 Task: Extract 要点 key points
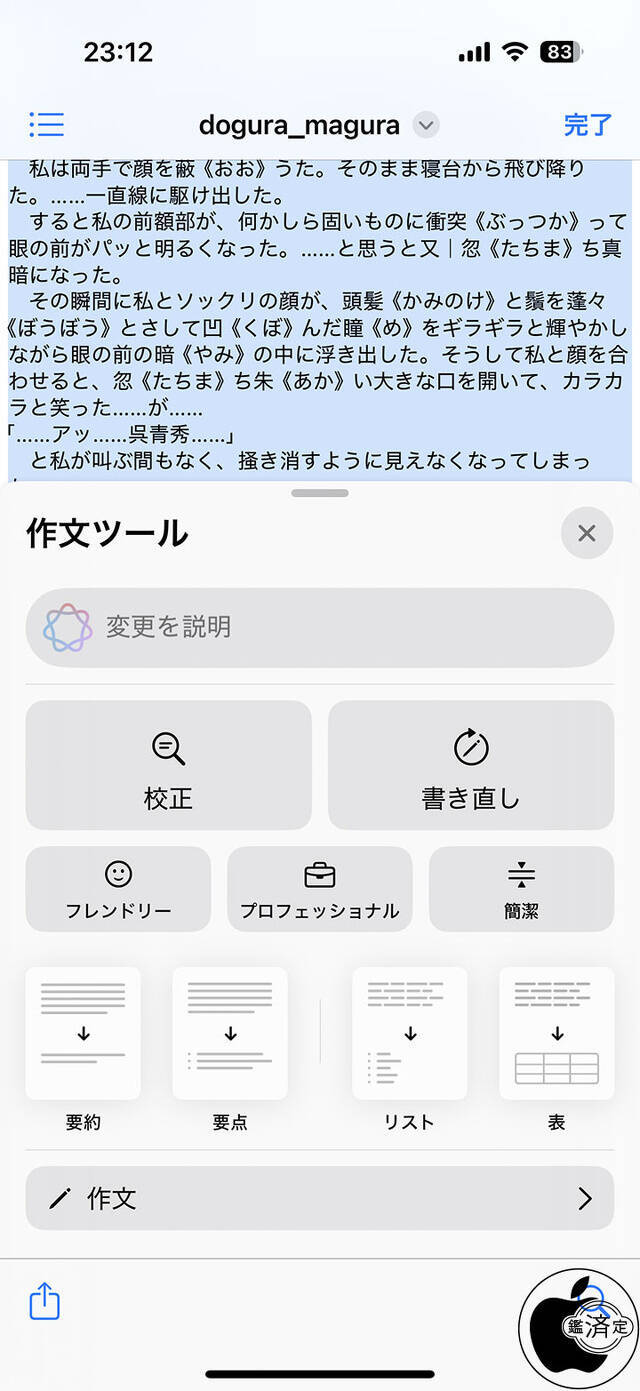coord(230,1034)
